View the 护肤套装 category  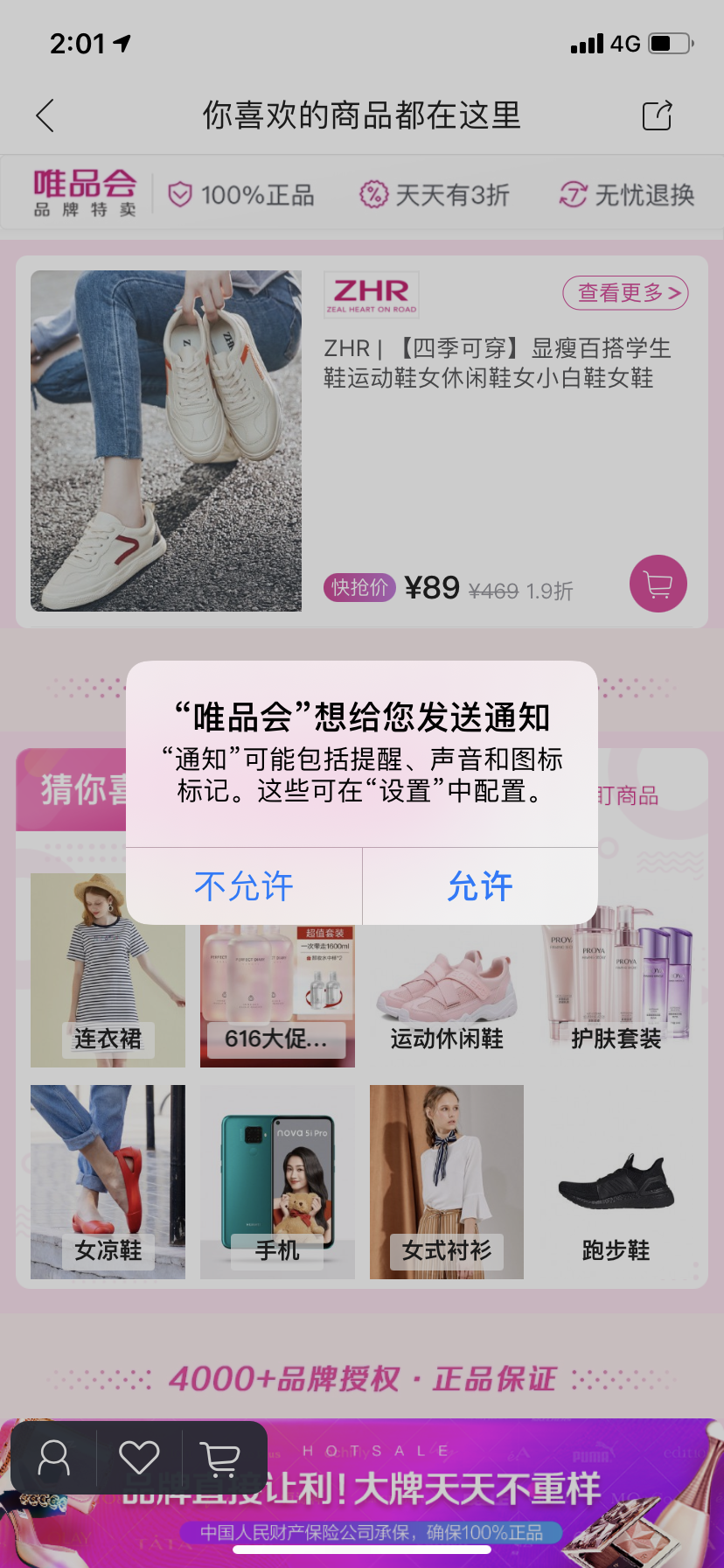click(616, 989)
